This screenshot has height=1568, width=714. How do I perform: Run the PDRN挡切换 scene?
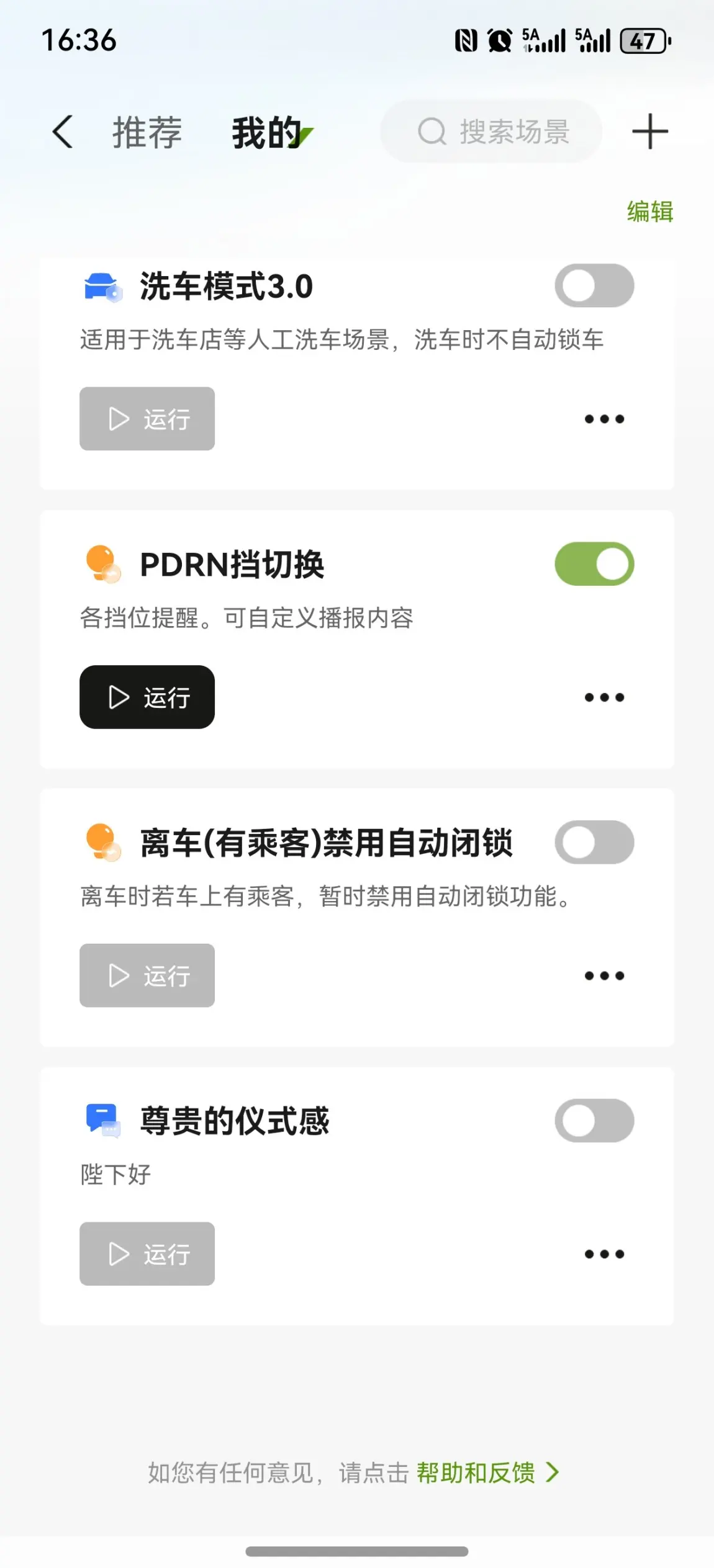click(147, 697)
